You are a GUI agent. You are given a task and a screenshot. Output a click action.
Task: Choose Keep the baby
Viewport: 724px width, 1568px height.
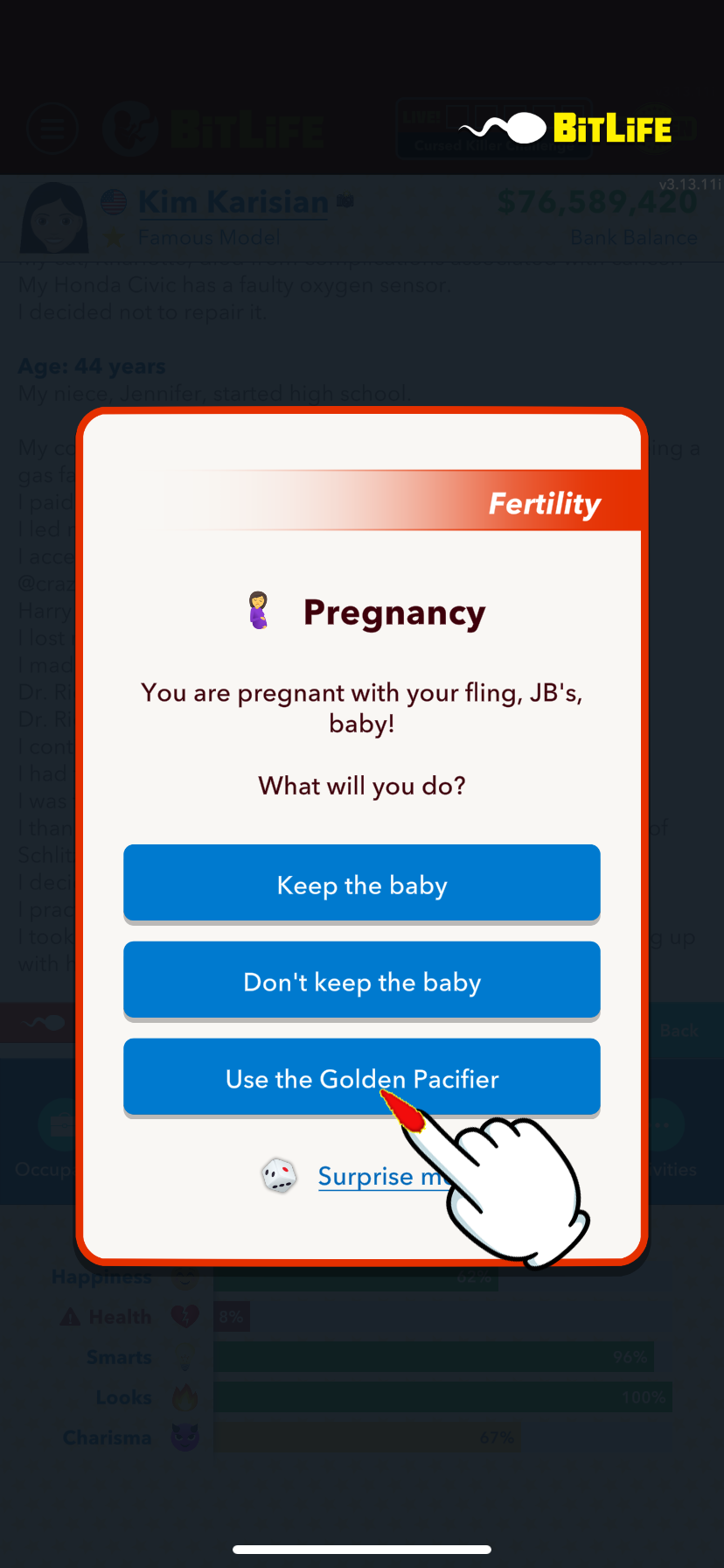(x=362, y=885)
